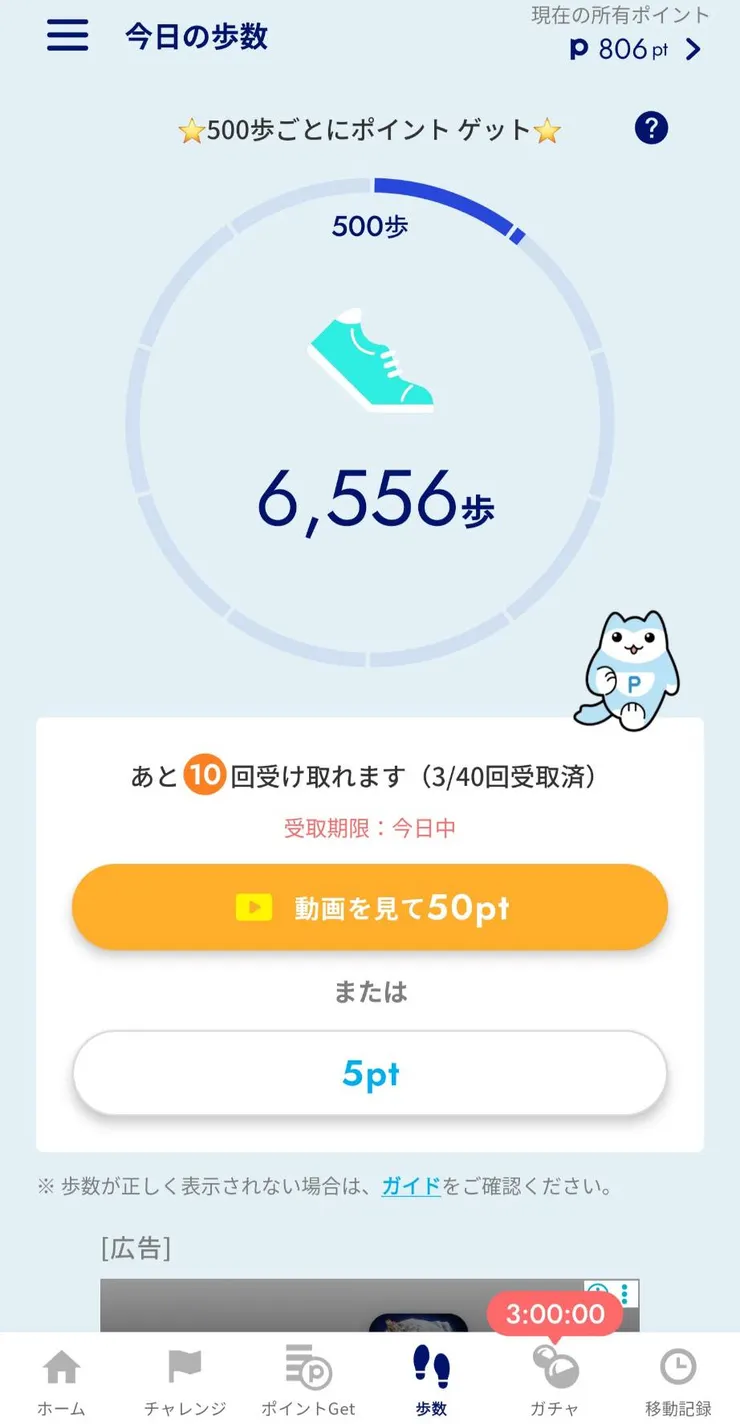Viewport: 740px width, 1424px height.
Task: Expand point details with the right arrow
Action: (693, 47)
